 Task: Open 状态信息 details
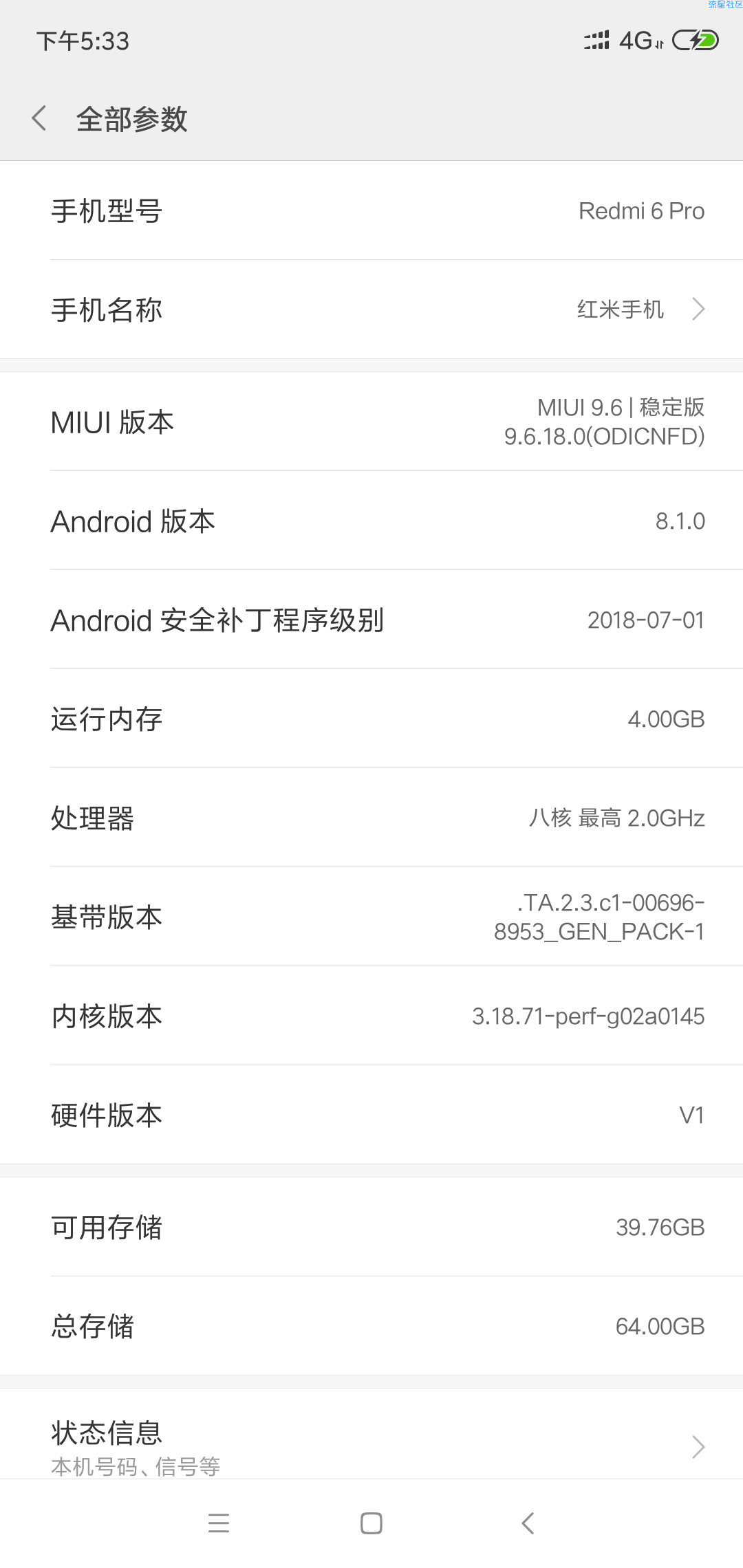[371, 1444]
